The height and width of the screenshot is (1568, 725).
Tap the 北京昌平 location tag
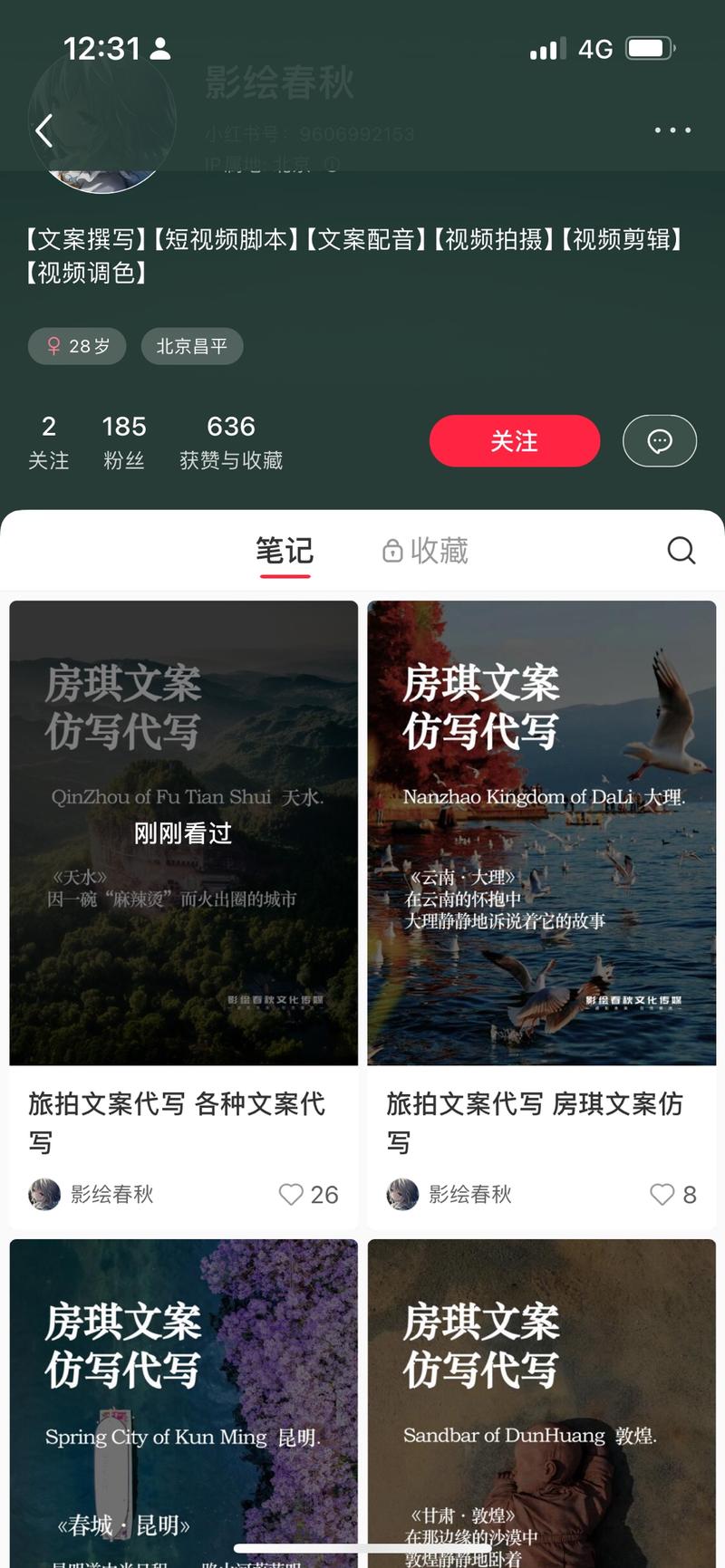(x=191, y=345)
